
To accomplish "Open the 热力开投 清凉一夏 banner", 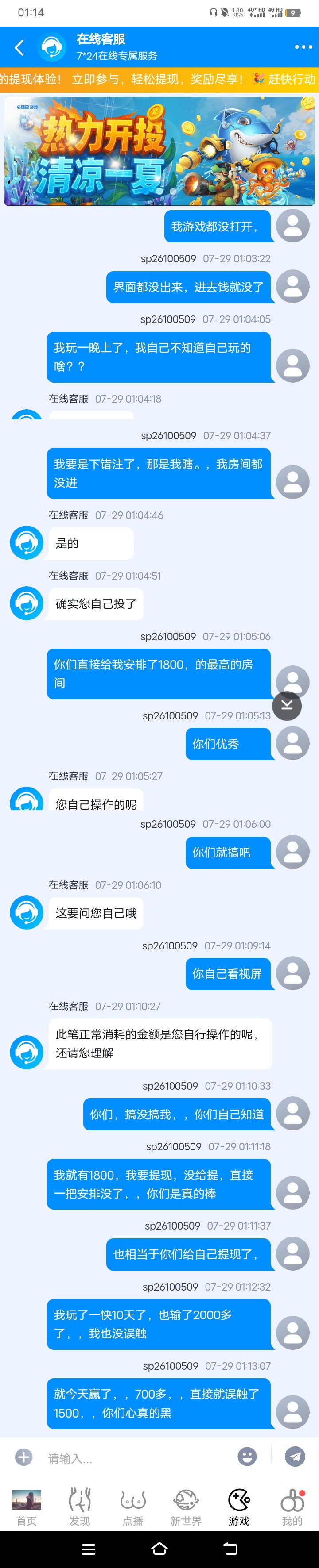I will click(159, 151).
